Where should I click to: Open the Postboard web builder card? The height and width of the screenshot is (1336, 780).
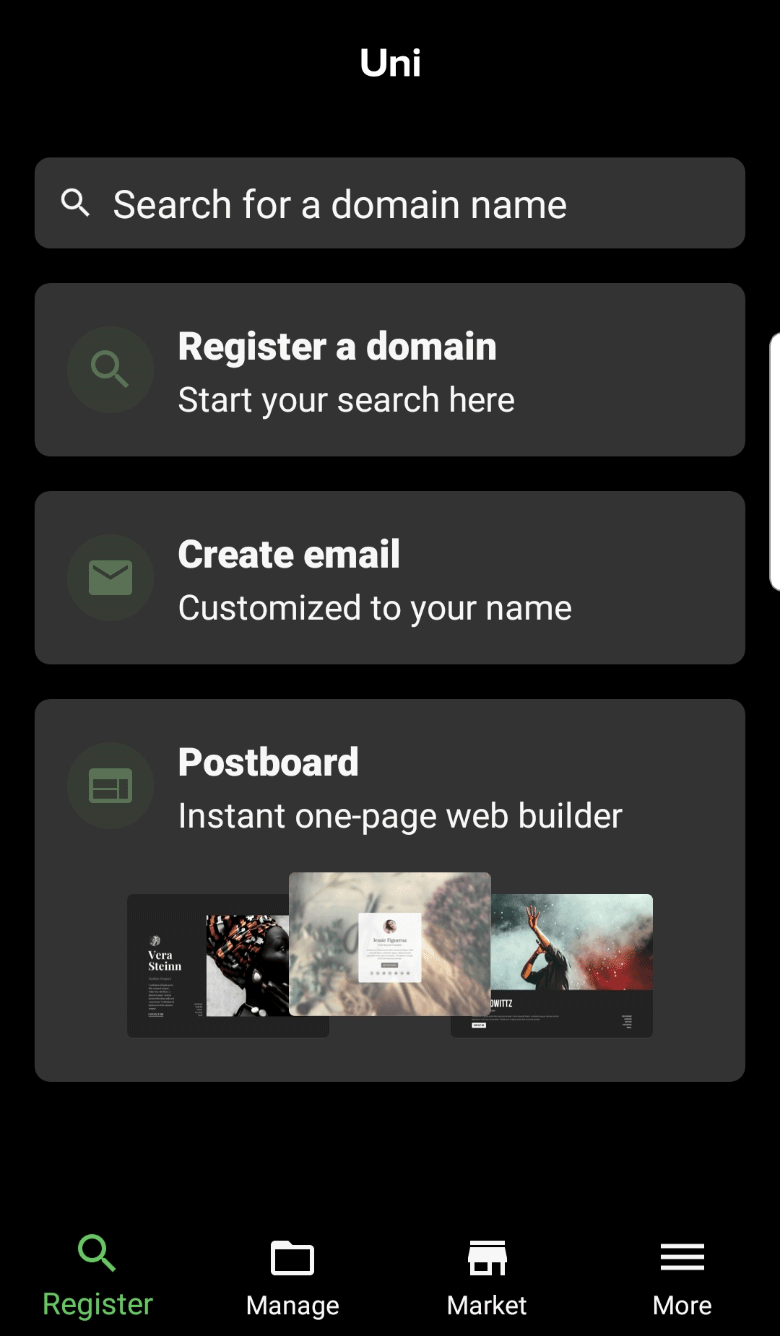pyautogui.click(x=390, y=890)
